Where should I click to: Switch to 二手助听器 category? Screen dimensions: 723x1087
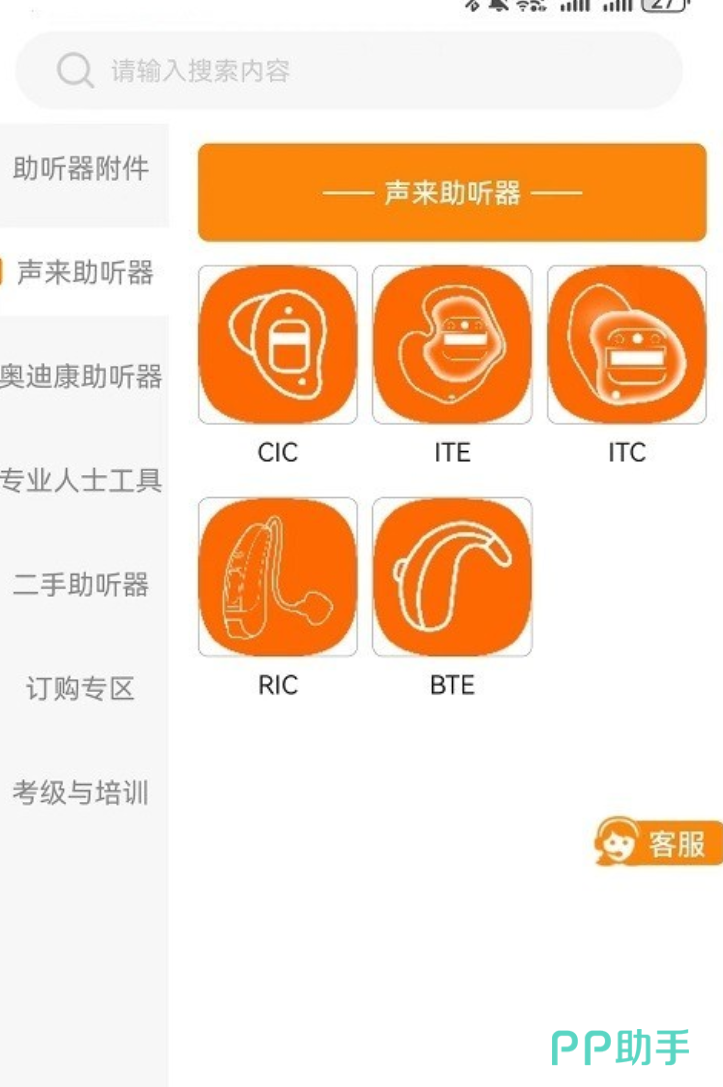click(x=82, y=585)
